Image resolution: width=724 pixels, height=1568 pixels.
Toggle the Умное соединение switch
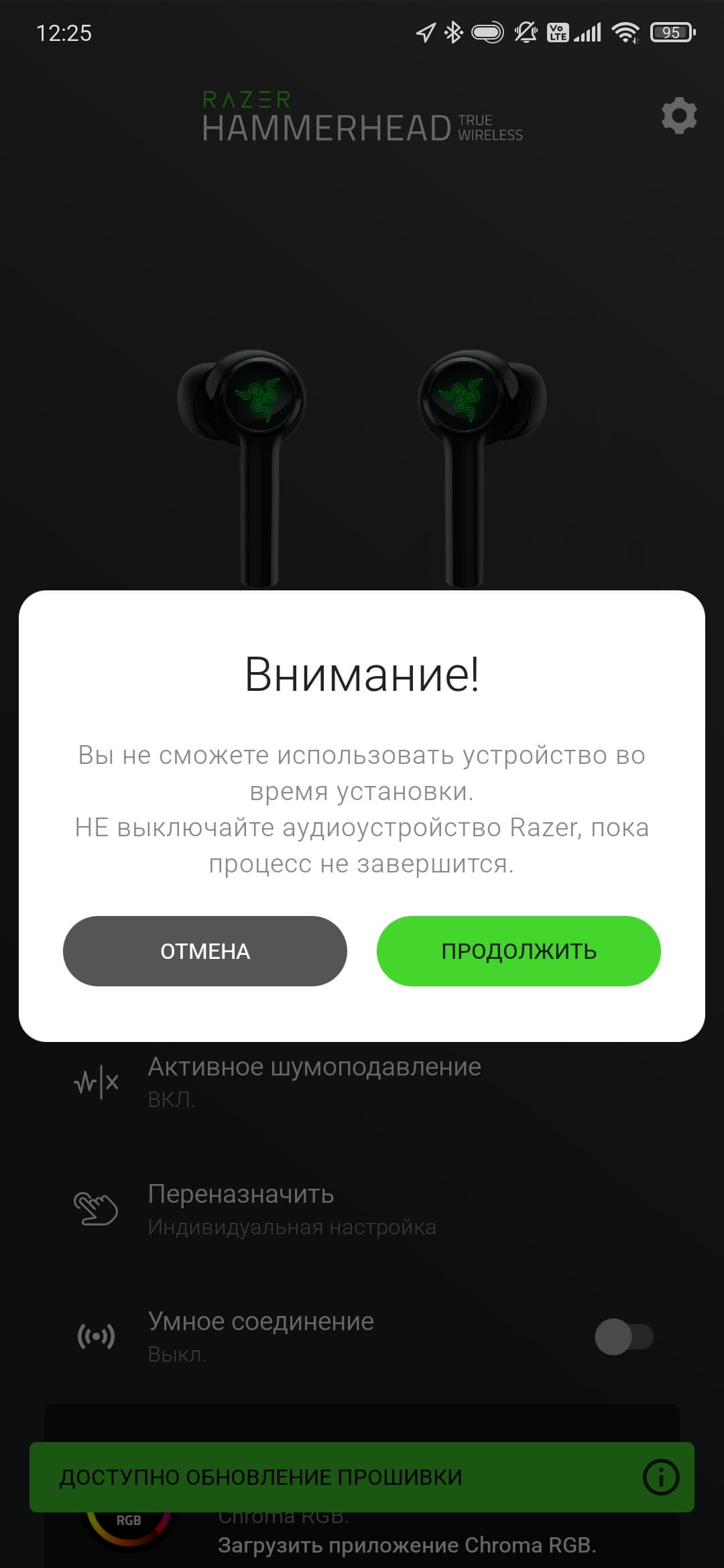click(x=623, y=1337)
